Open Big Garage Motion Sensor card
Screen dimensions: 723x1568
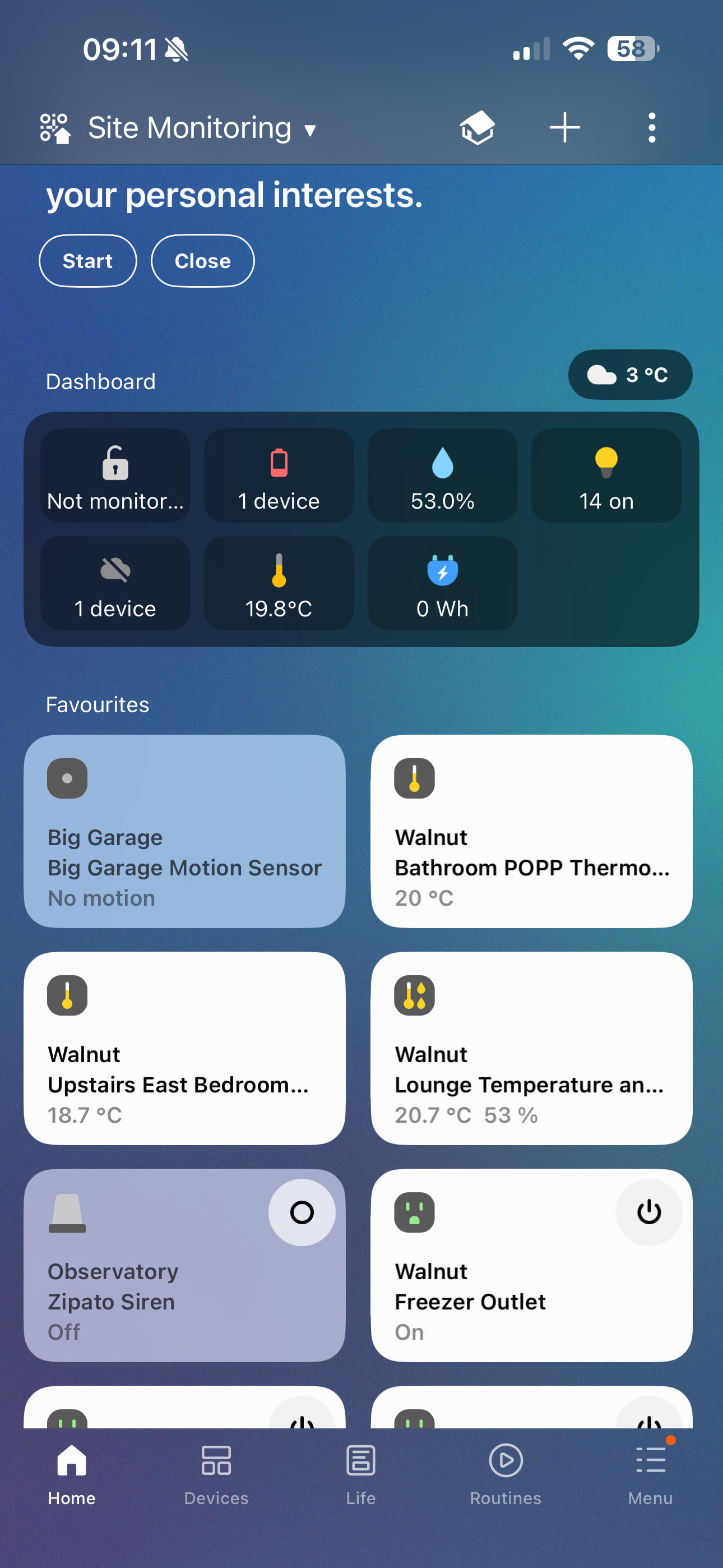pyautogui.click(x=184, y=831)
